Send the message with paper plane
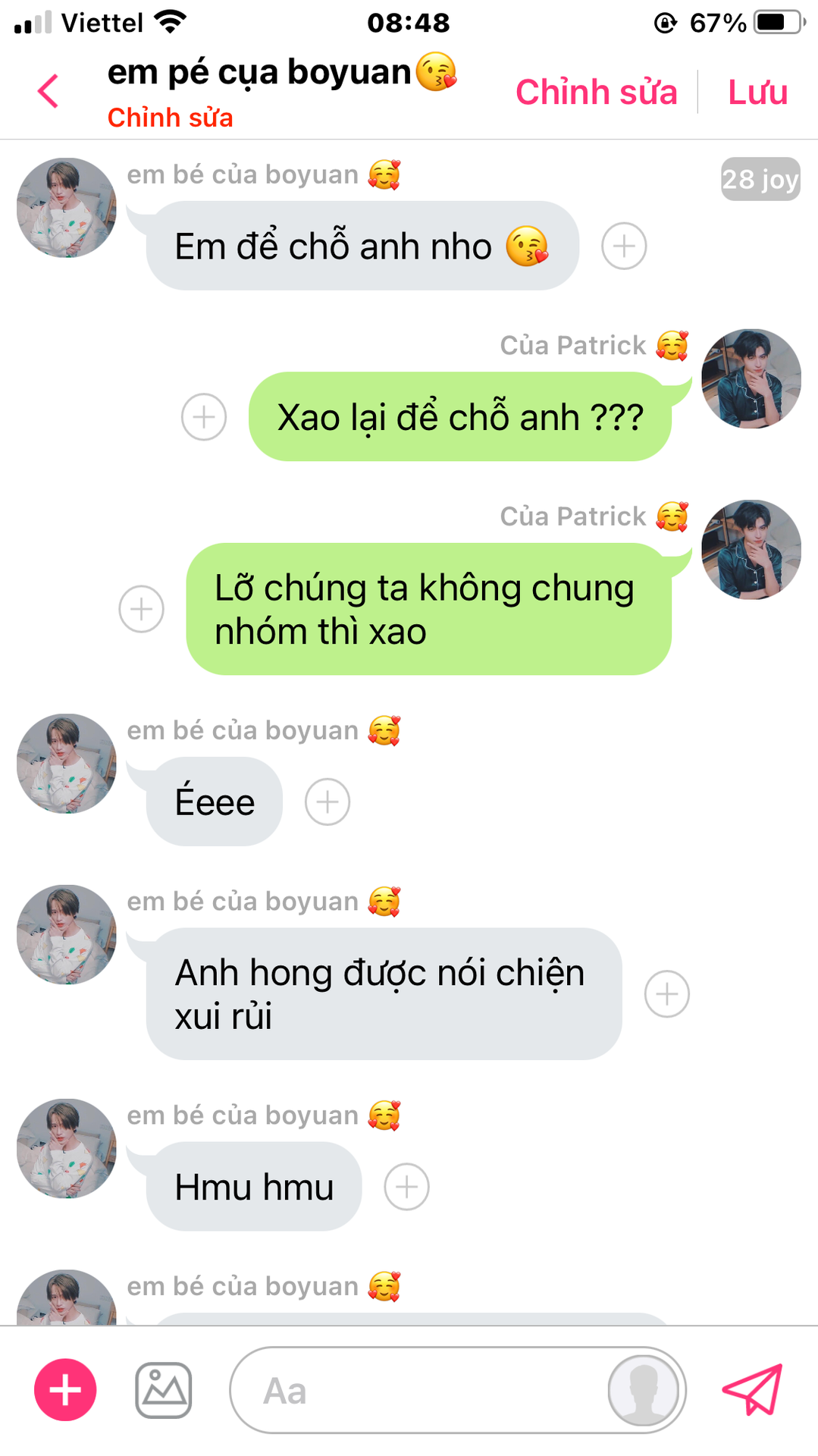The width and height of the screenshot is (818, 1456). pos(751,1389)
